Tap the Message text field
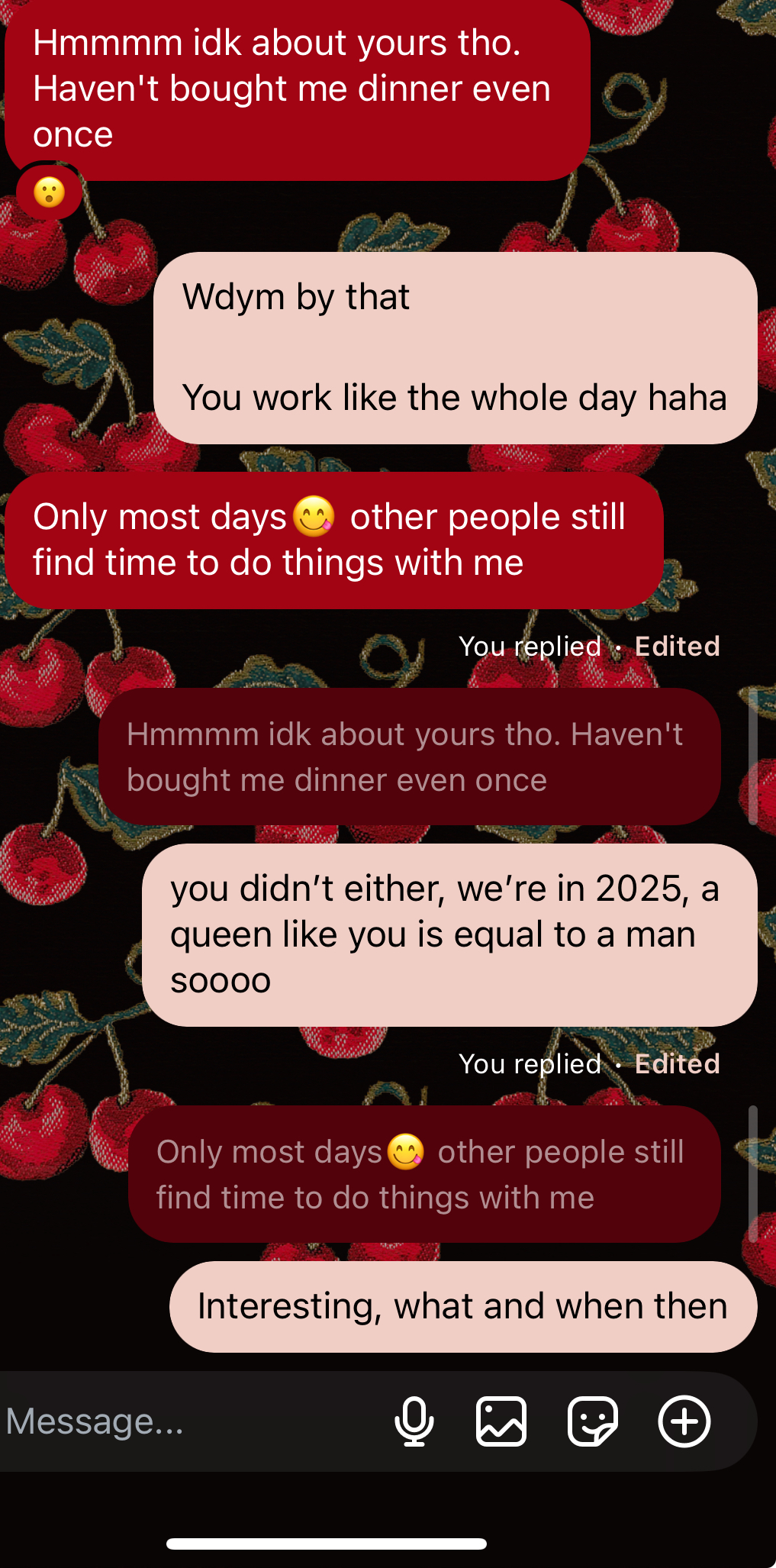This screenshot has height=1568, width=776. pyautogui.click(x=191, y=1421)
